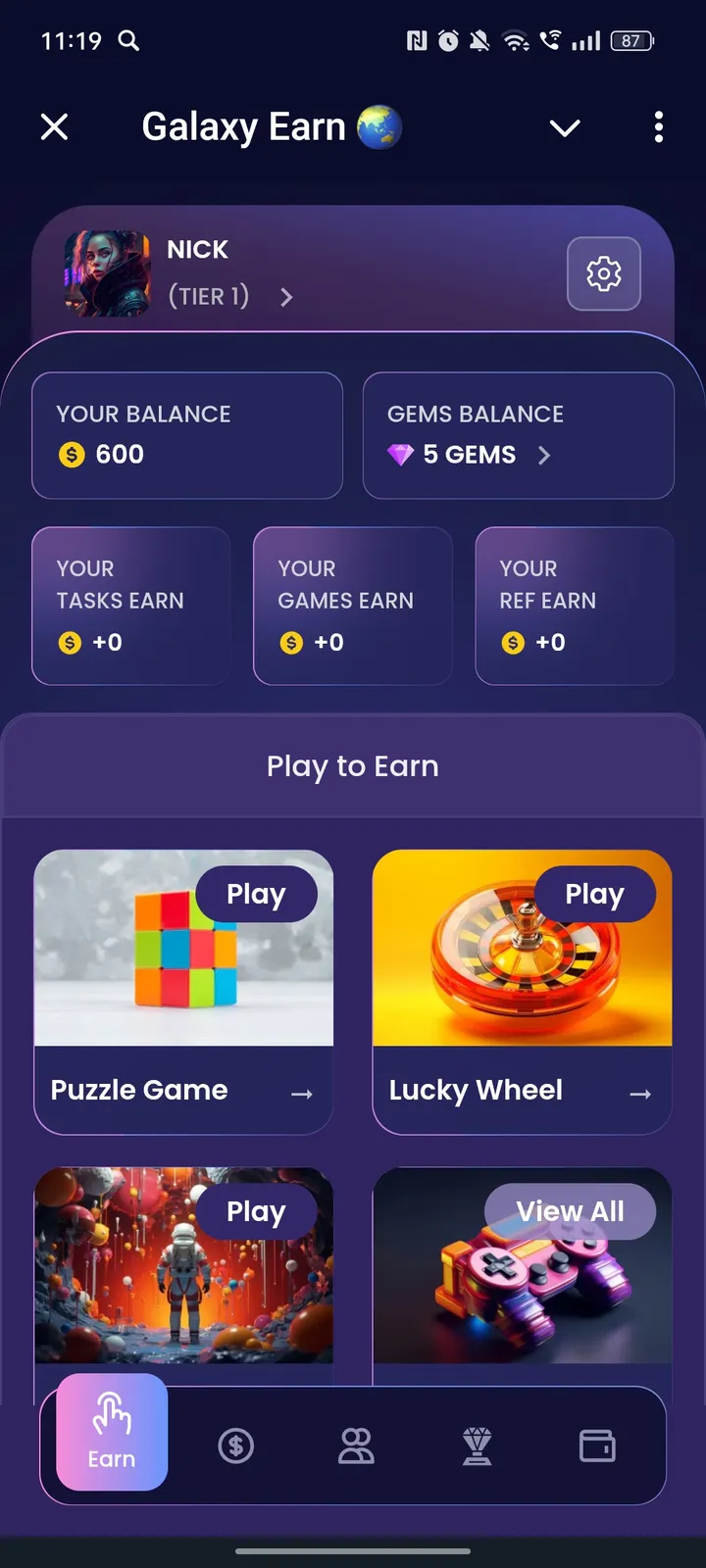Open Your Tasks Earn card

(x=131, y=606)
